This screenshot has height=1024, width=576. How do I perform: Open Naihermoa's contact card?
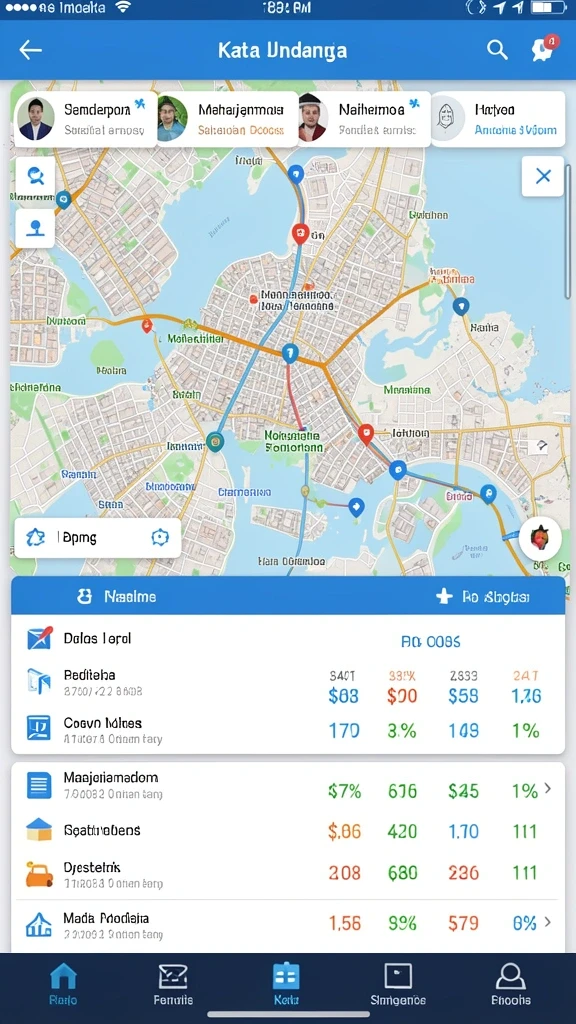pyautogui.click(x=364, y=119)
